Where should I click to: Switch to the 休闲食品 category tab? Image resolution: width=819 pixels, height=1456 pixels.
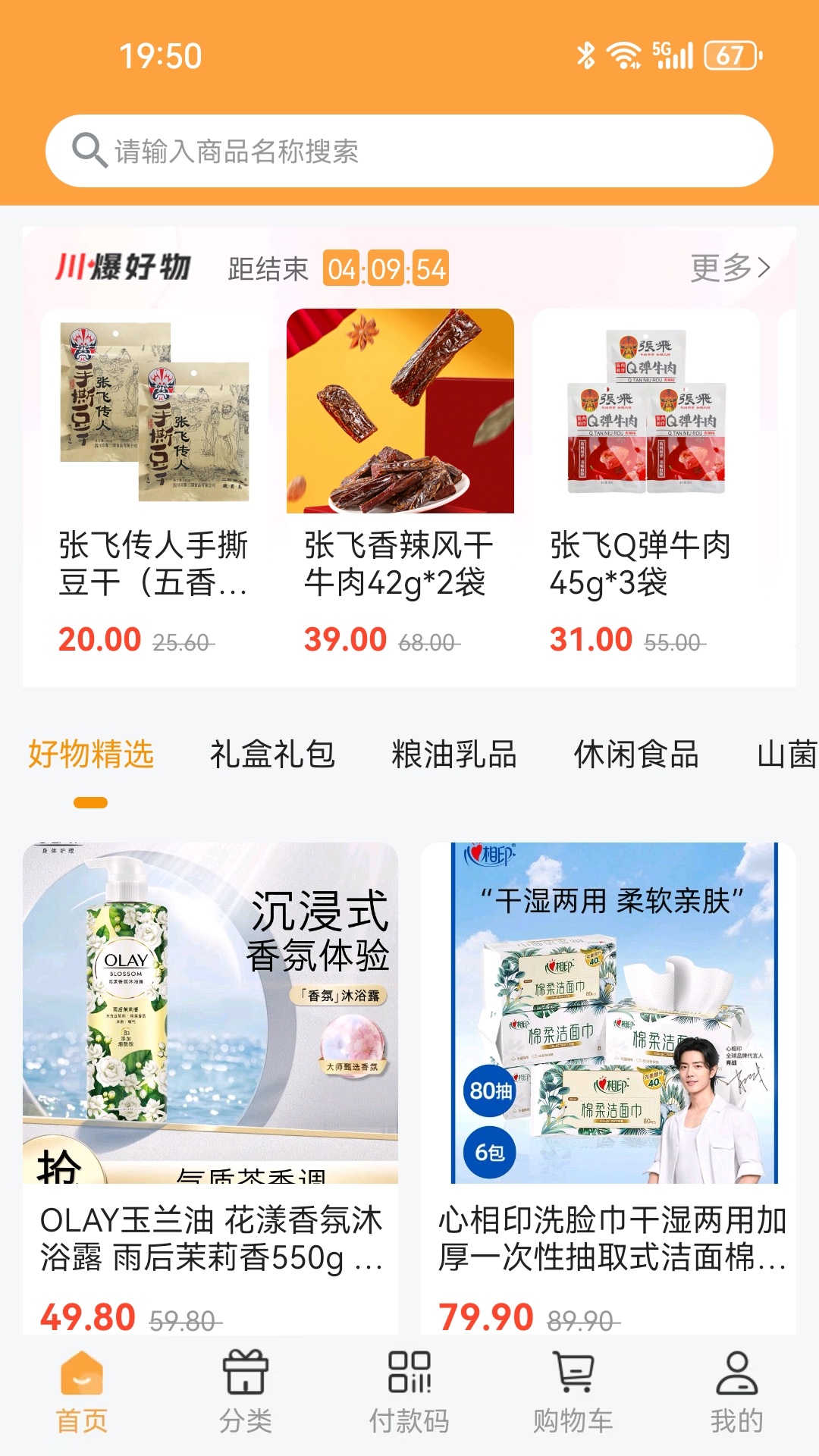point(637,753)
